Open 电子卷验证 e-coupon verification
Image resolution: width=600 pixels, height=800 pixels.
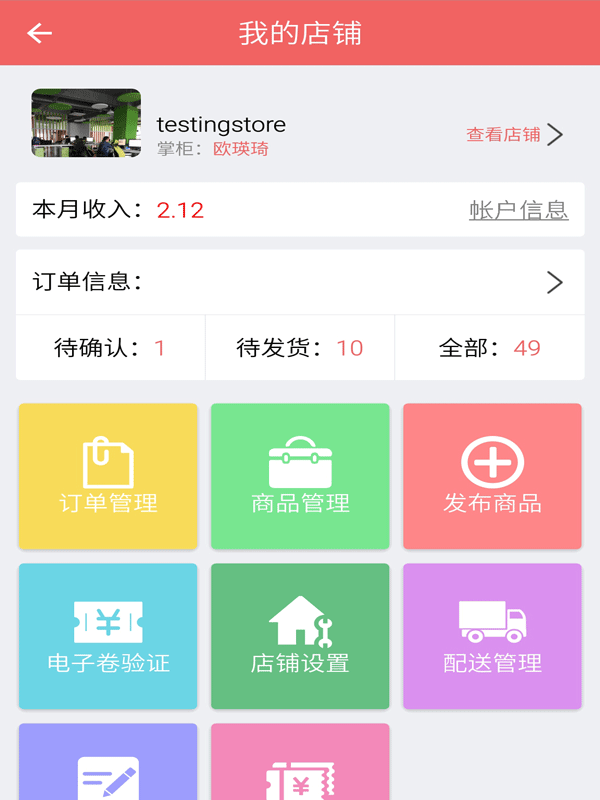tap(108, 636)
